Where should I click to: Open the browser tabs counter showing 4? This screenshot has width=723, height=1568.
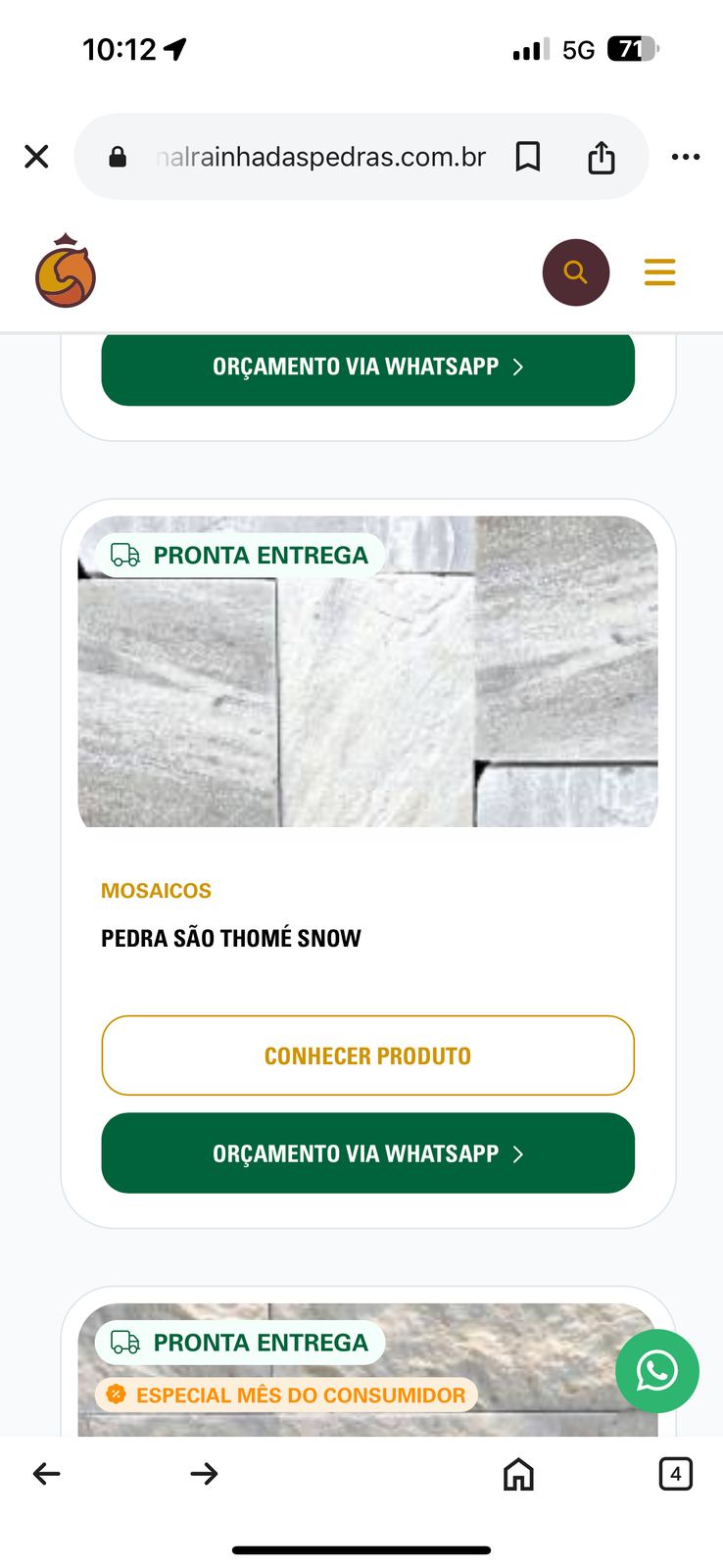pos(676,1473)
